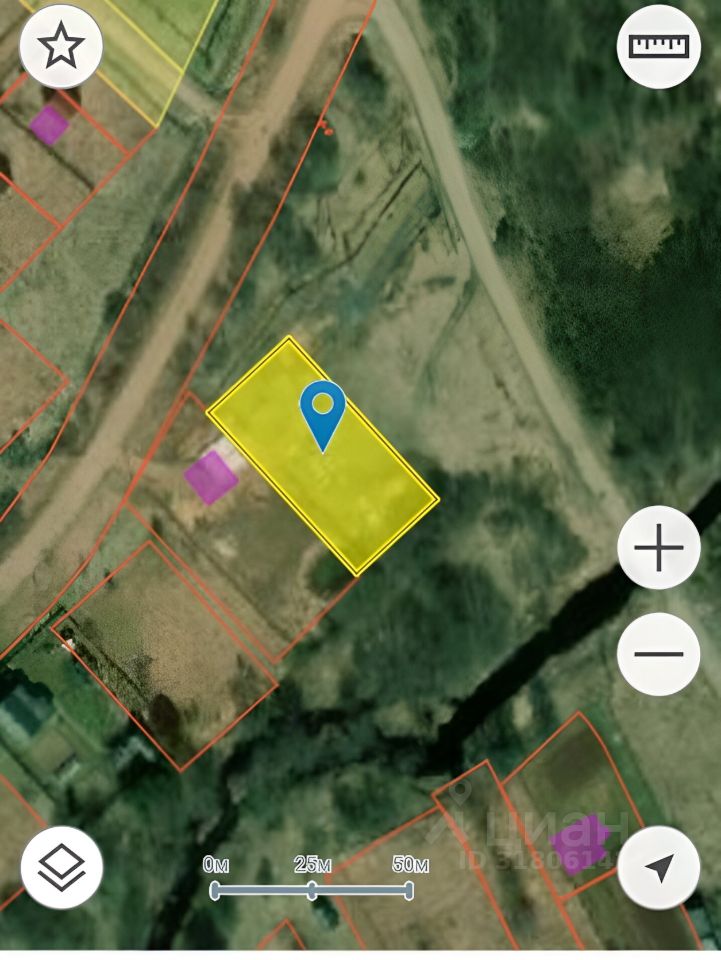Open the map layers selector
This screenshot has height=960, width=721.
point(62,866)
